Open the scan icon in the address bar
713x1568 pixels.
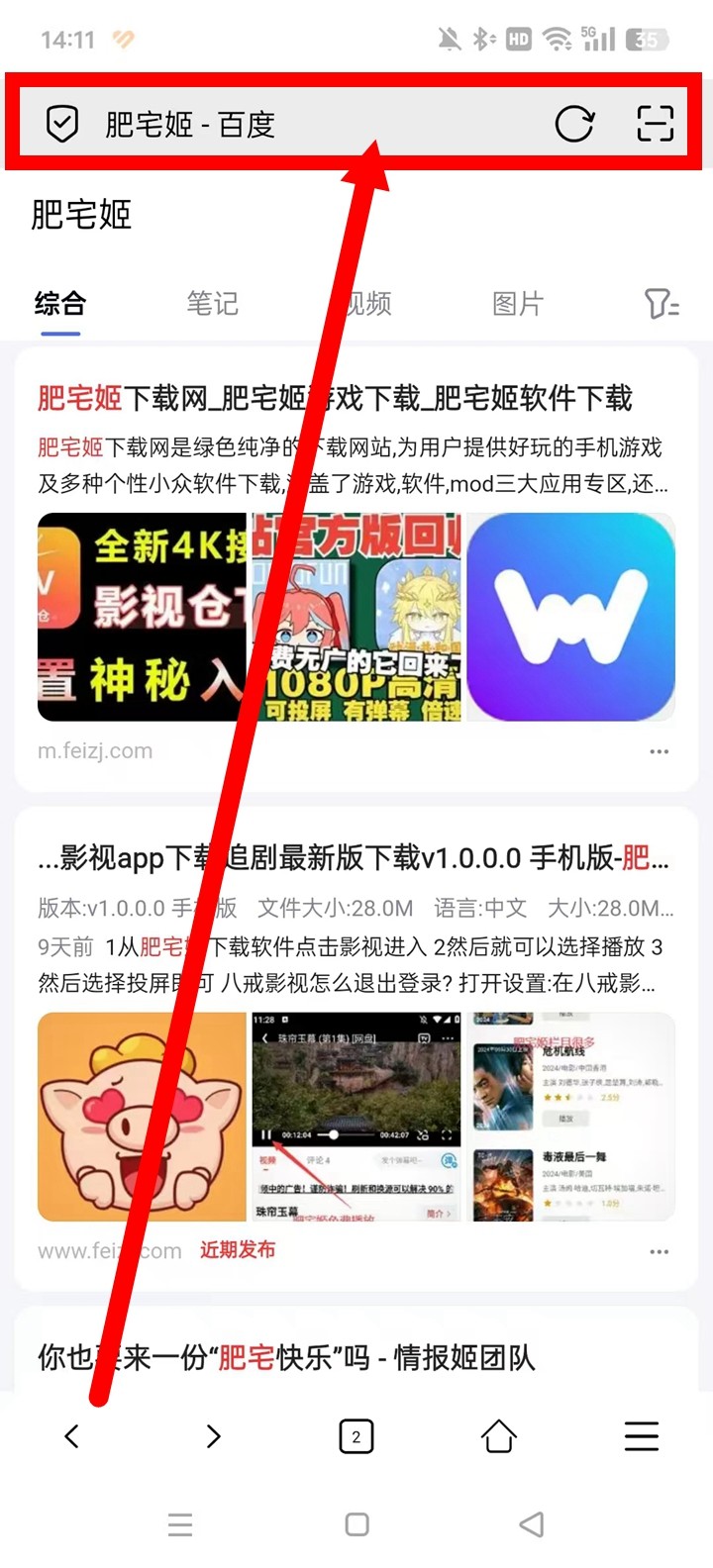point(655,125)
